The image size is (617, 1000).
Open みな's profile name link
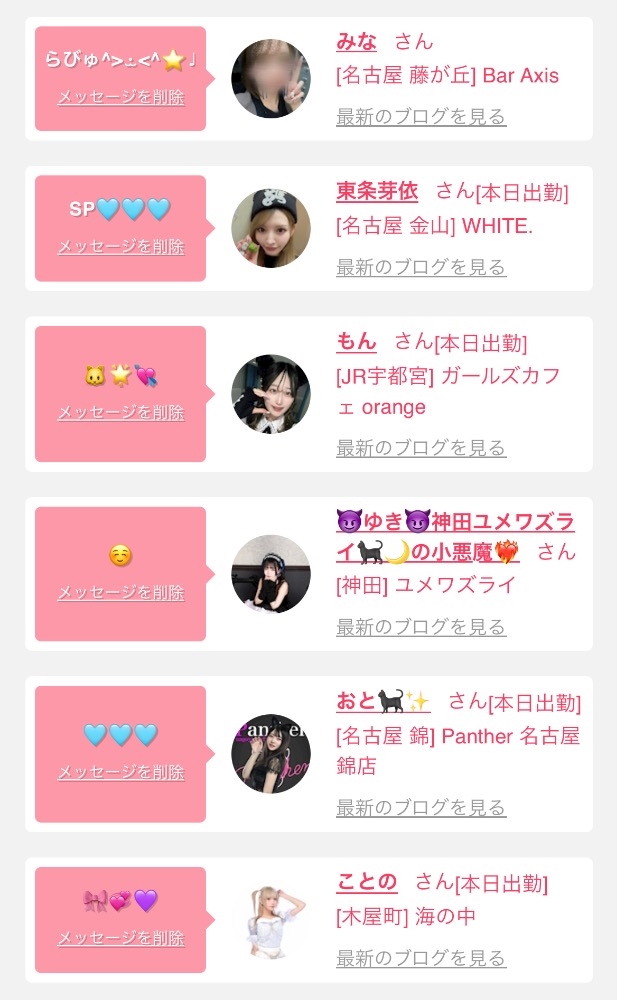(x=357, y=41)
